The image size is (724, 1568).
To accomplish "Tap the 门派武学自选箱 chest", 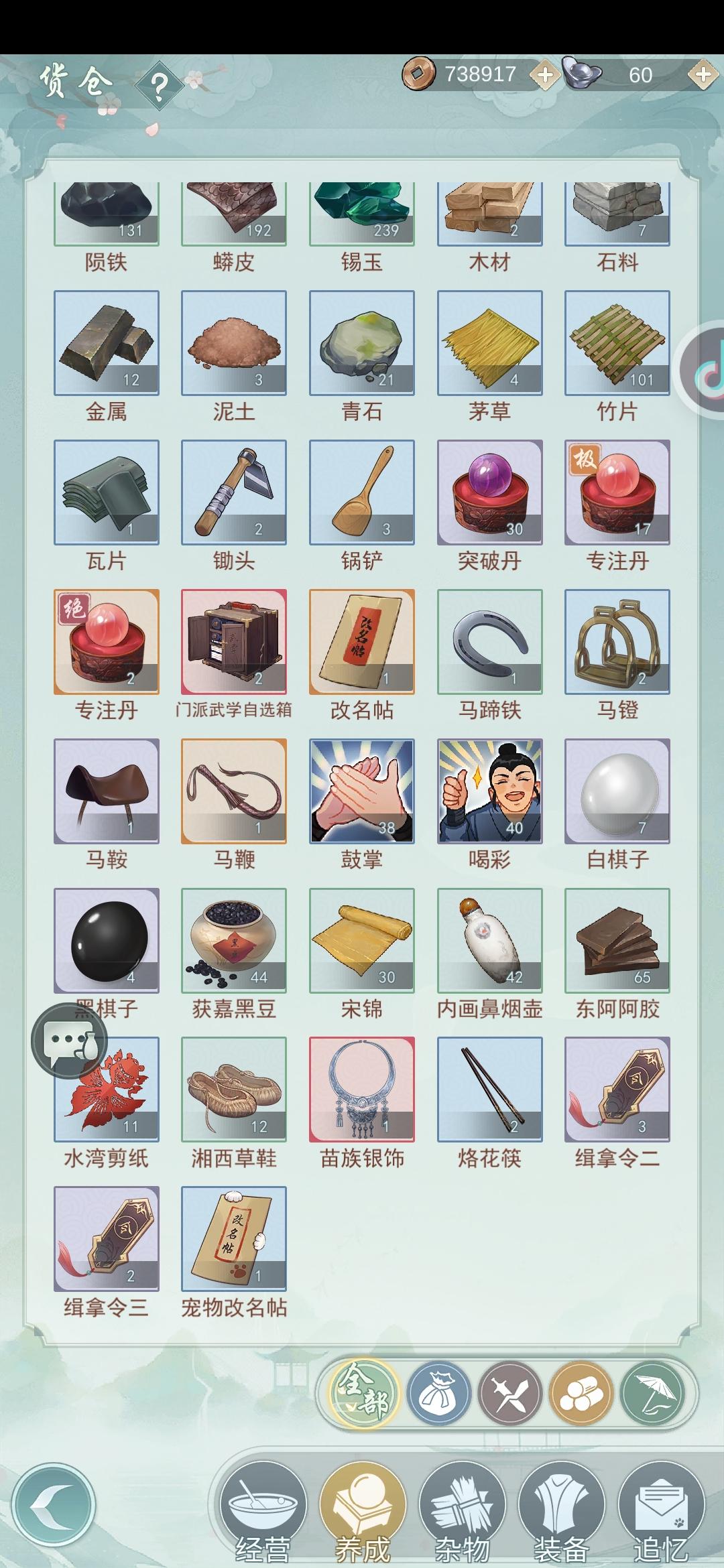I will 235,641.
